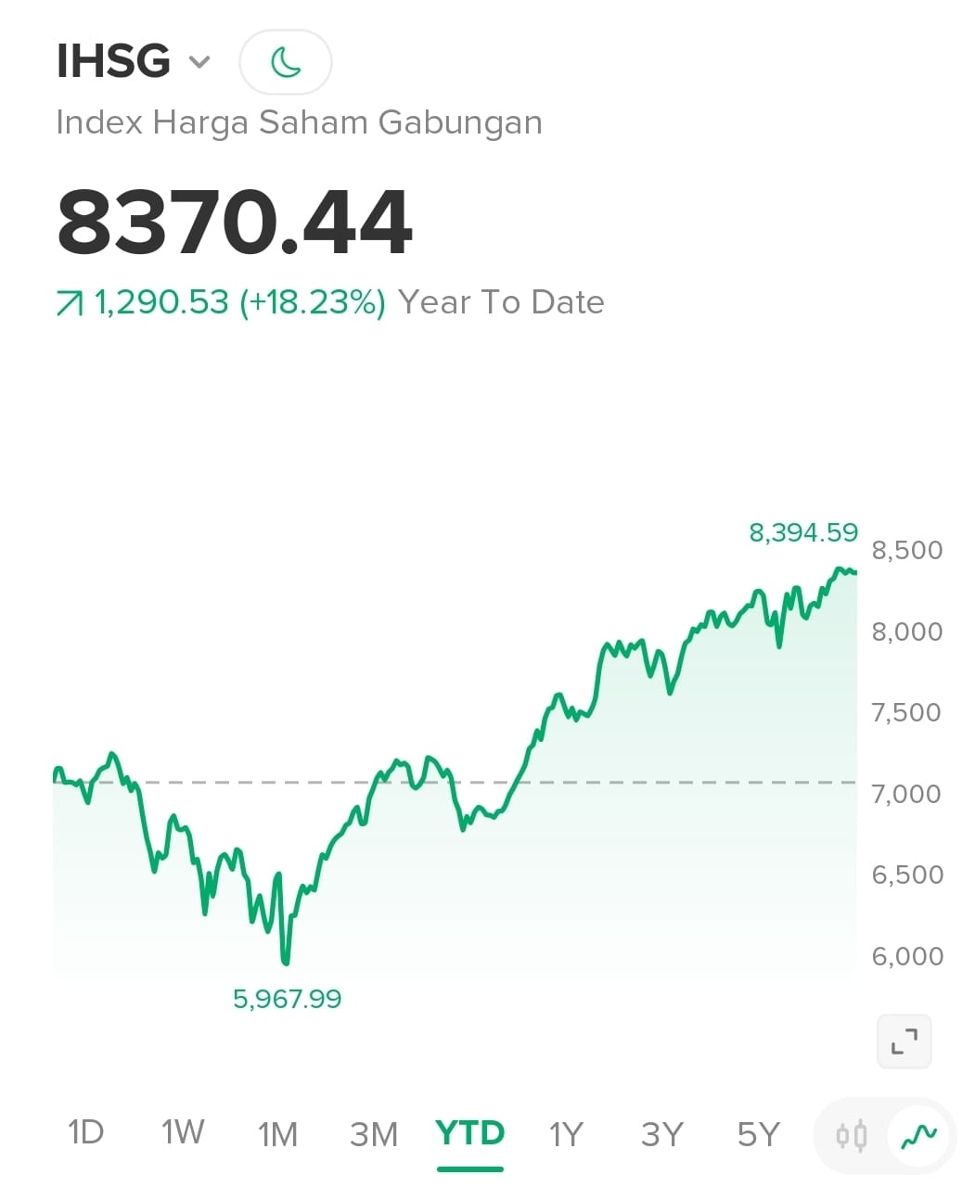The width and height of the screenshot is (975, 1200).
Task: Switch to the 3Y range
Action: [x=662, y=1134]
